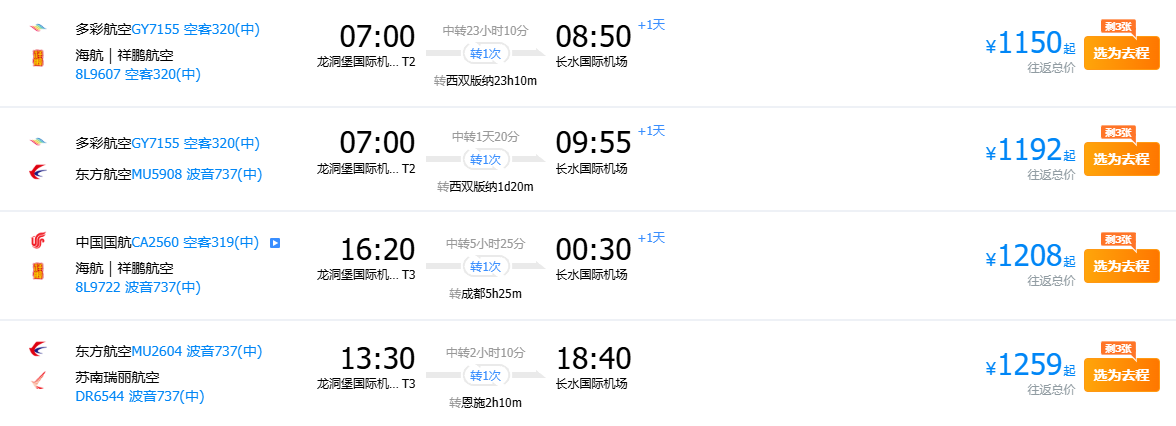
Task: Choose the ¥1259 flight as outbound
Action: point(1121,375)
